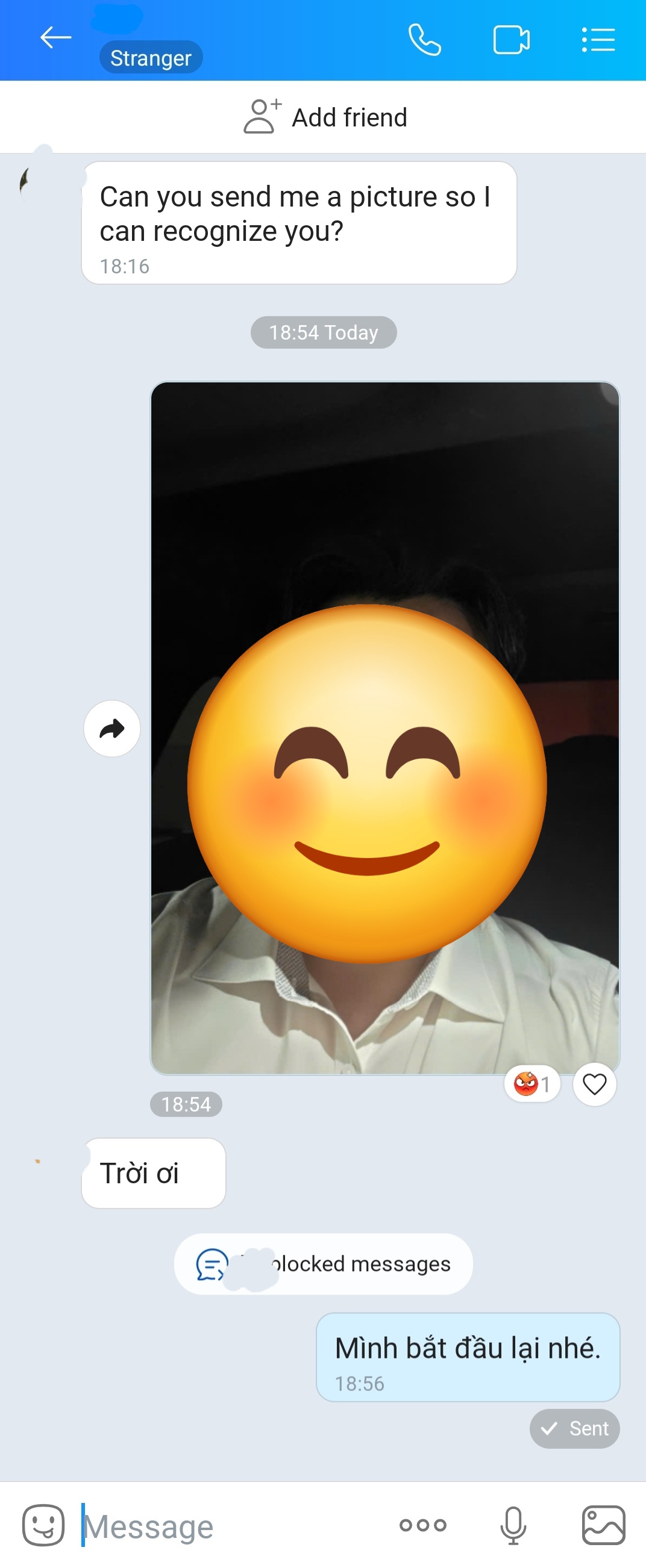Open the blocked messages notice
The width and height of the screenshot is (646, 1568).
pos(324,1265)
